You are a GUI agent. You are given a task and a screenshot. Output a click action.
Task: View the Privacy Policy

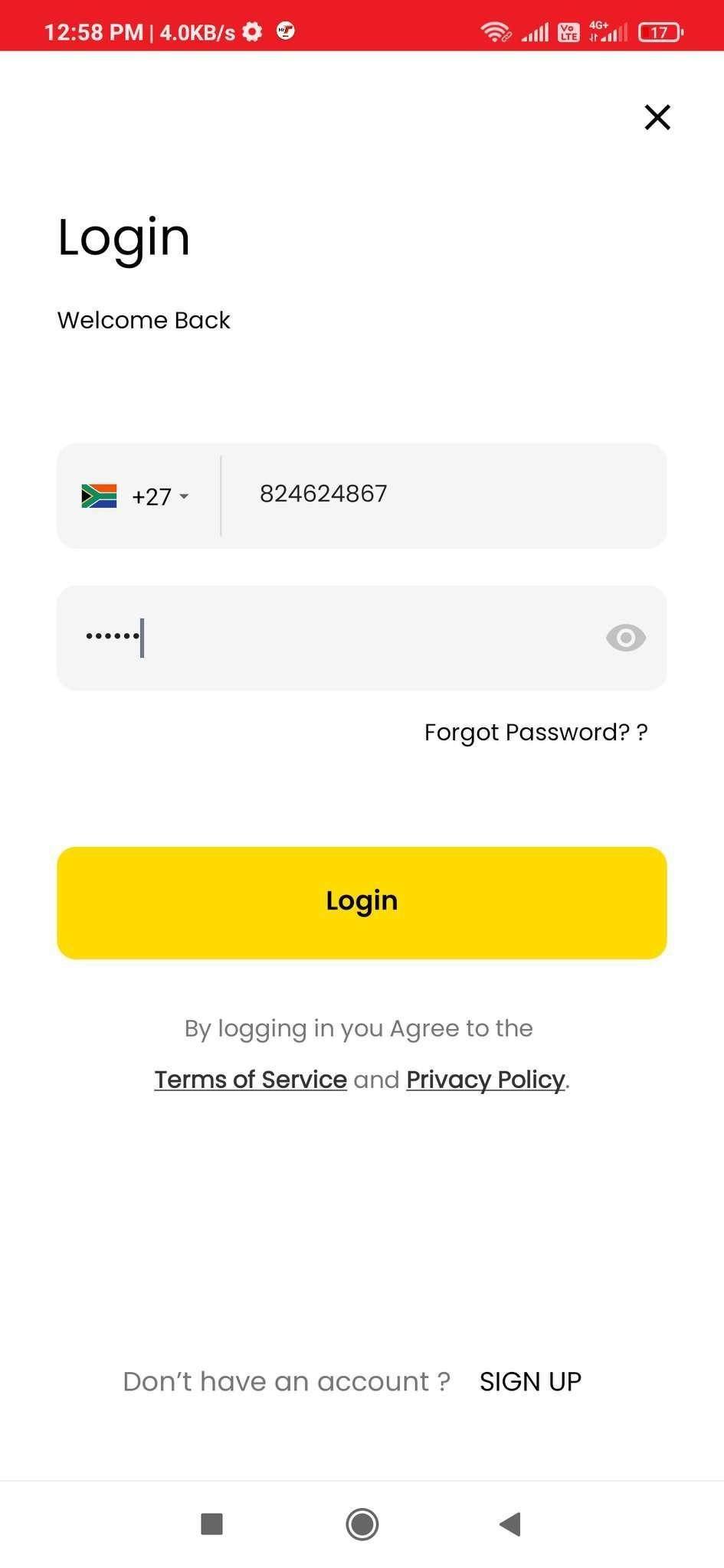(485, 1079)
